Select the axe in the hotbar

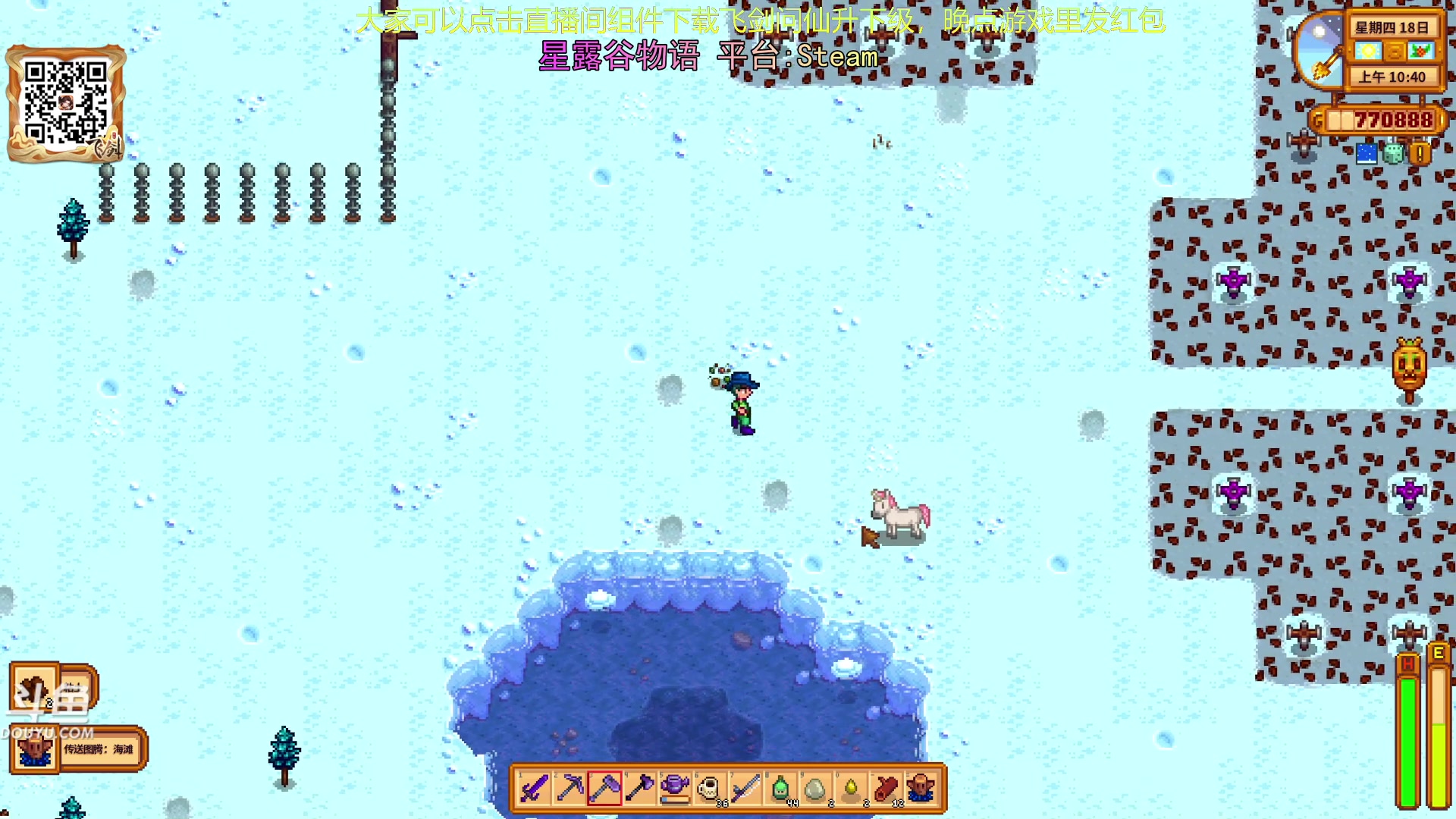[640, 789]
